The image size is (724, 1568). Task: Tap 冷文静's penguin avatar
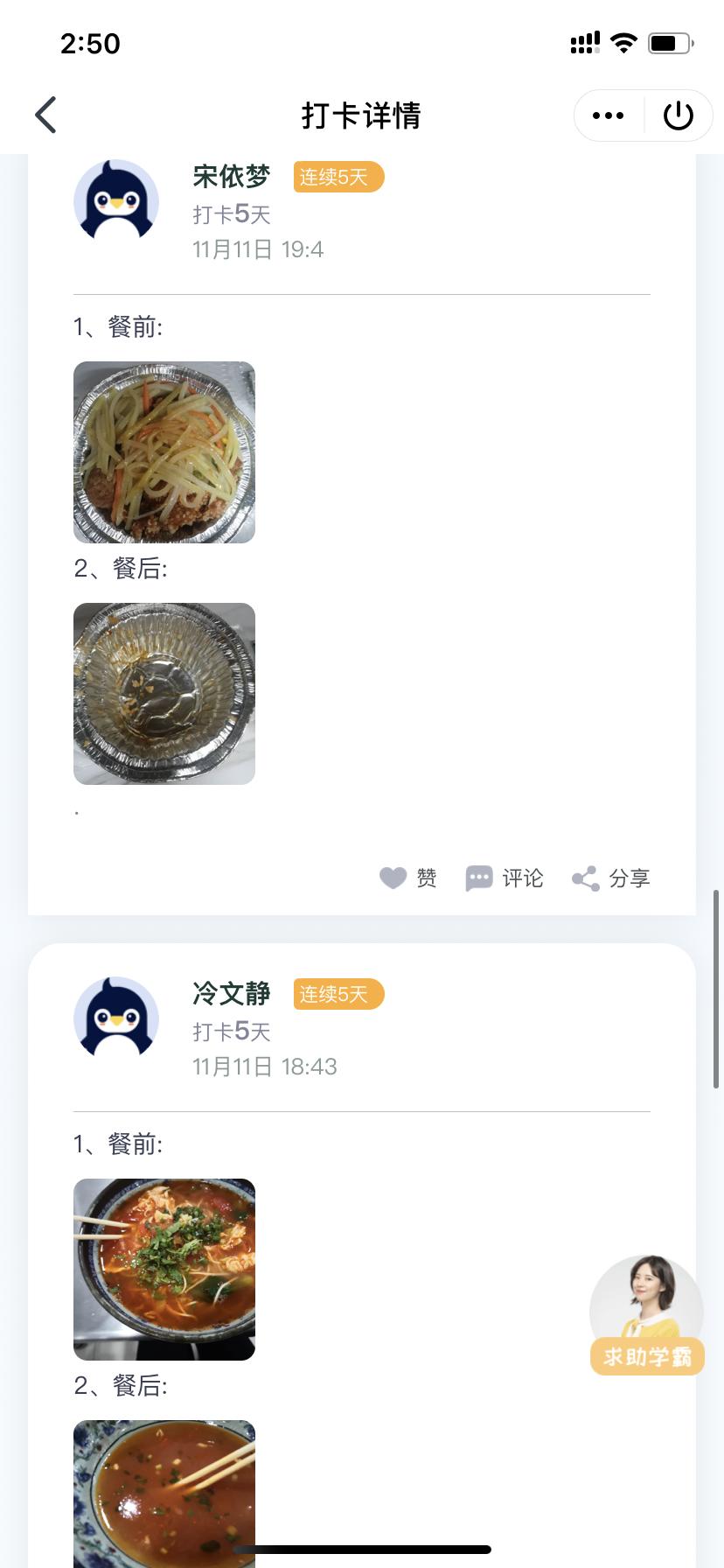coord(118,1018)
